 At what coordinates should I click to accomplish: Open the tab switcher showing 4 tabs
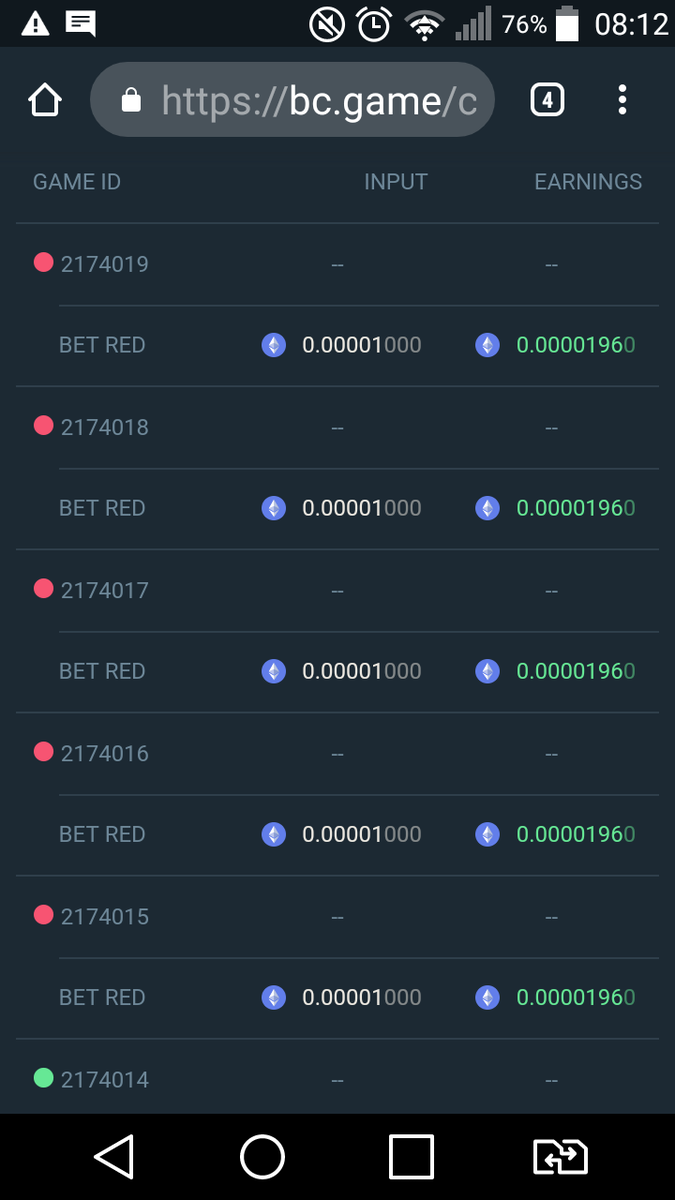click(x=547, y=100)
